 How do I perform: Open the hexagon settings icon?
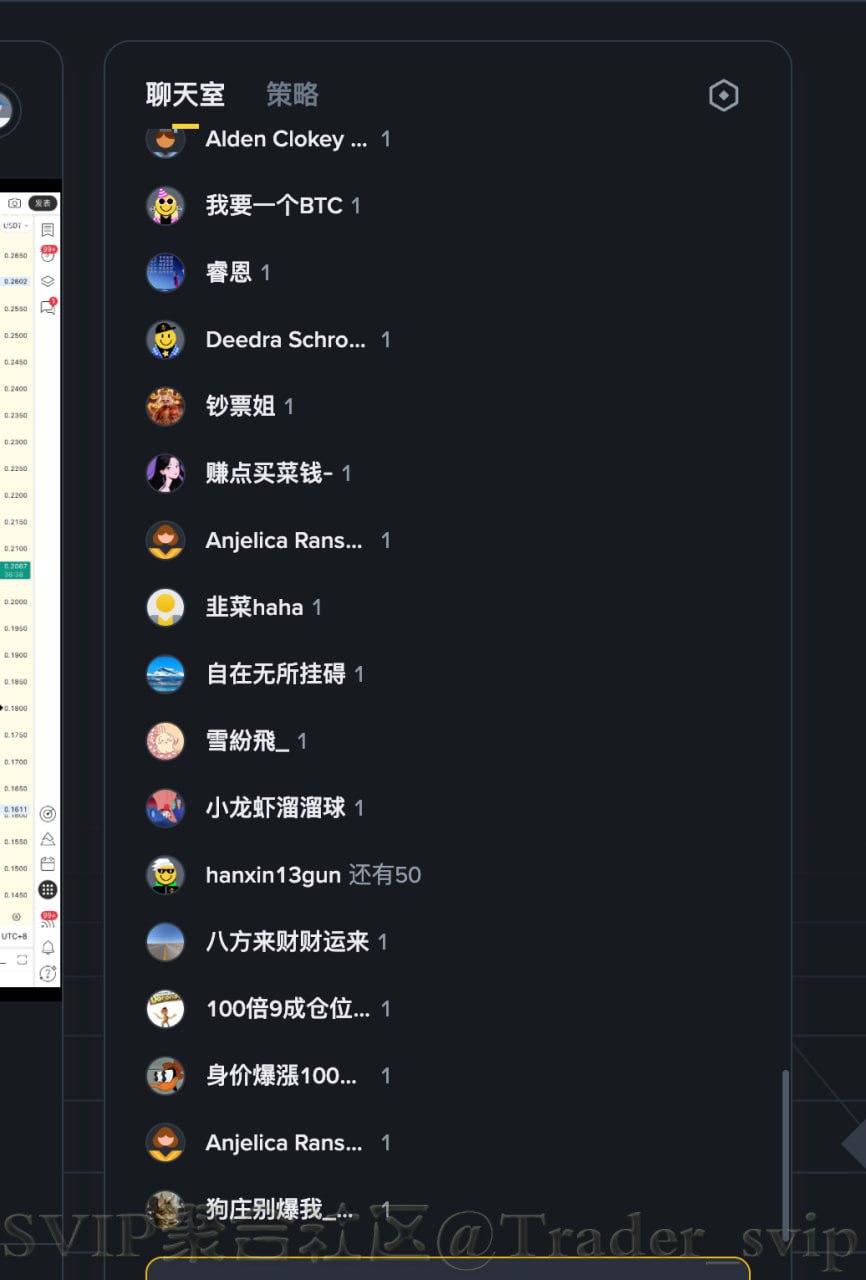coord(723,96)
